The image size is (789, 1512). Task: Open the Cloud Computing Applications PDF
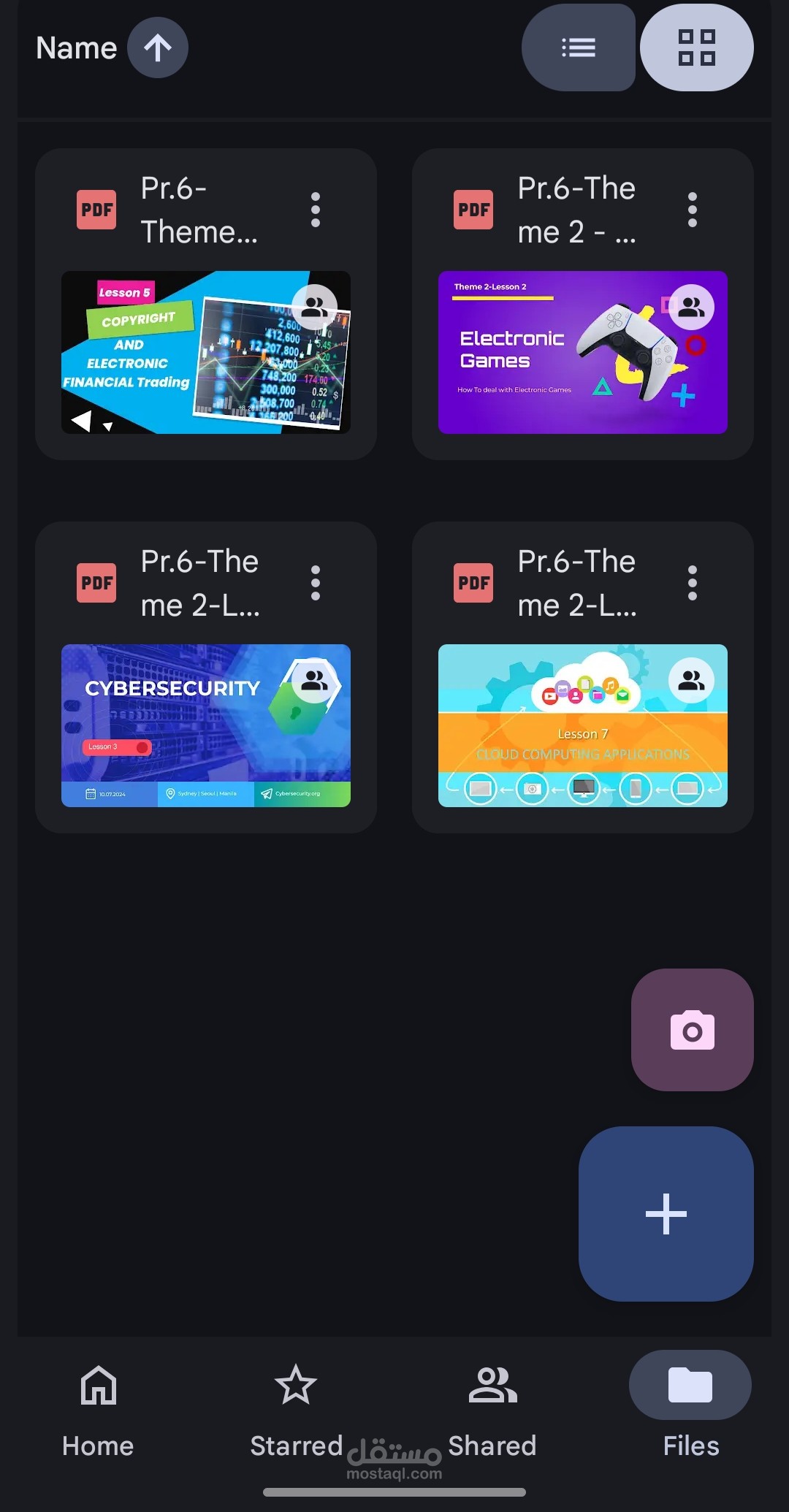(582, 725)
